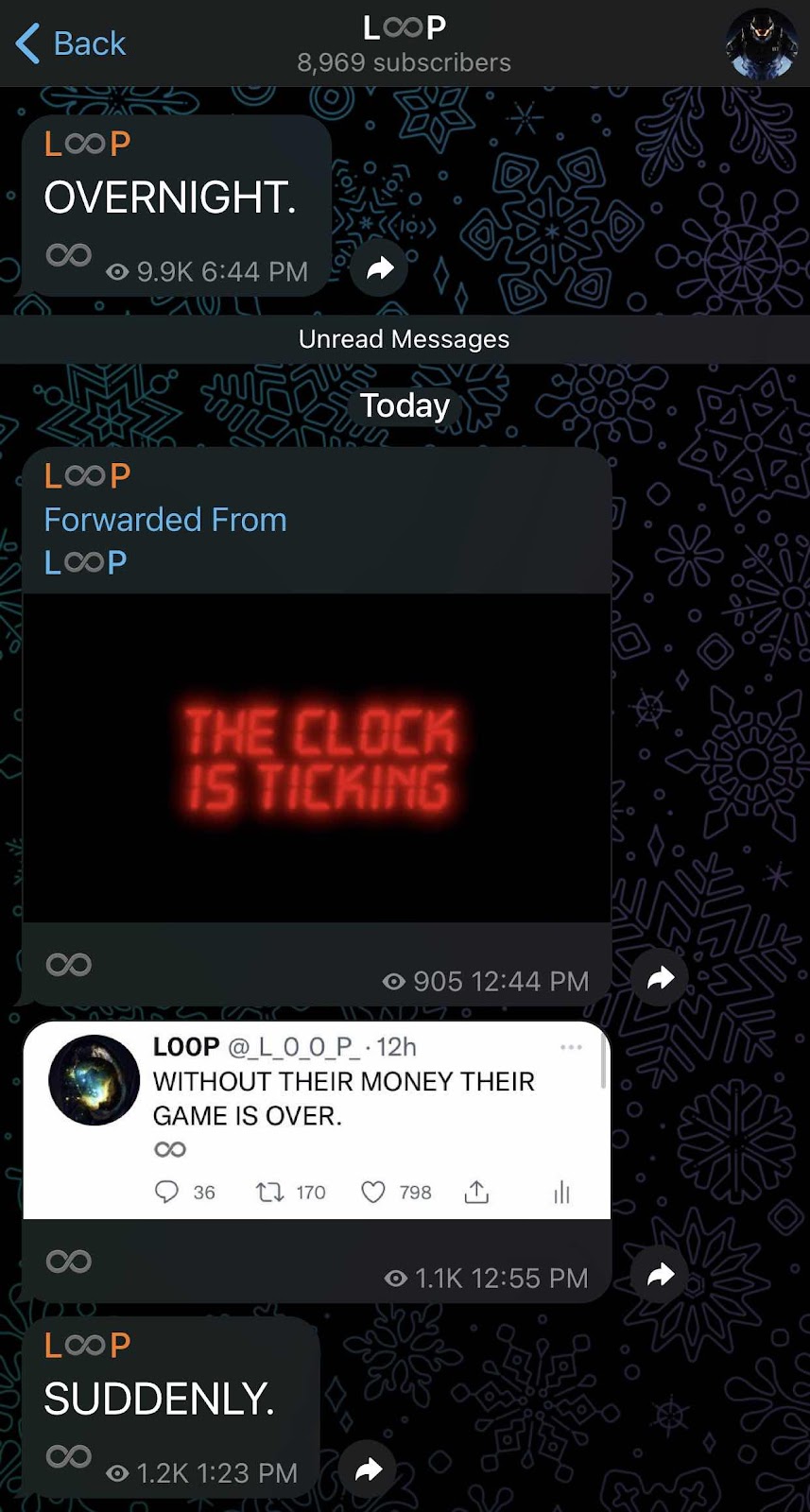Screen dimensions: 810x1512
Task: Open the LOOP channel profile picture
Action: point(762,43)
